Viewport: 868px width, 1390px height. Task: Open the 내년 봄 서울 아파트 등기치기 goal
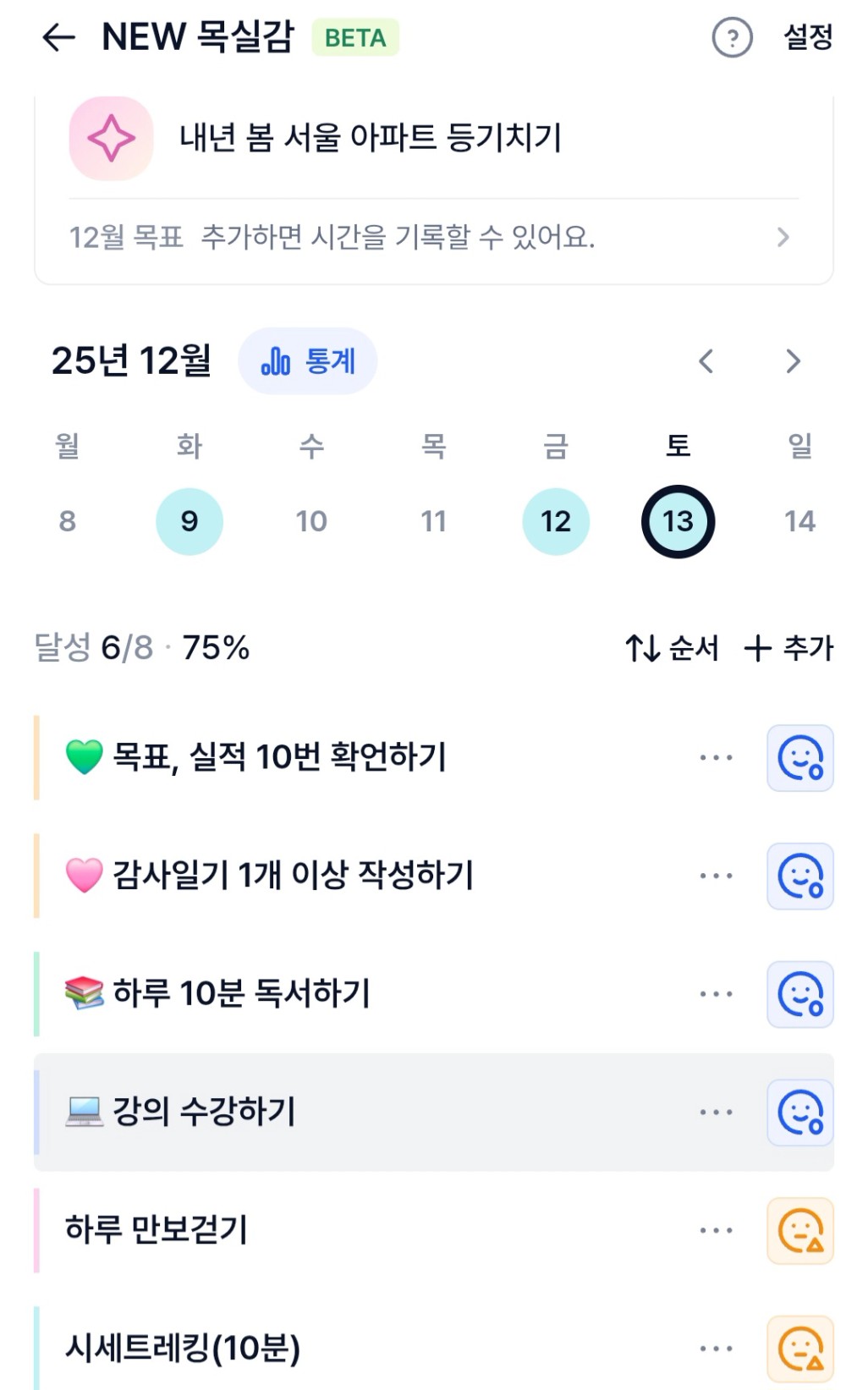coord(371,138)
